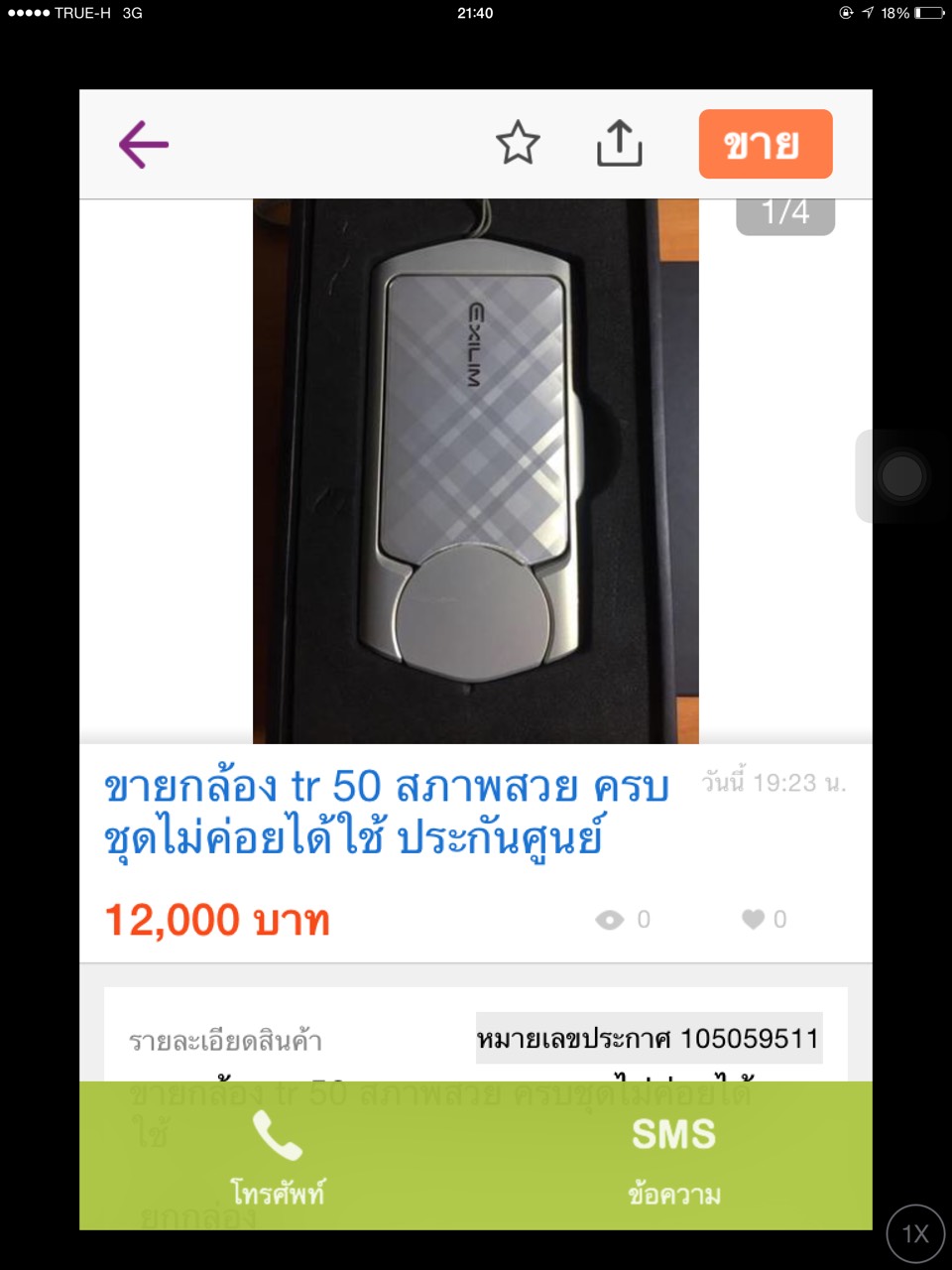Tap the orange ขาย sell button
952x1270 pixels.
[765, 144]
